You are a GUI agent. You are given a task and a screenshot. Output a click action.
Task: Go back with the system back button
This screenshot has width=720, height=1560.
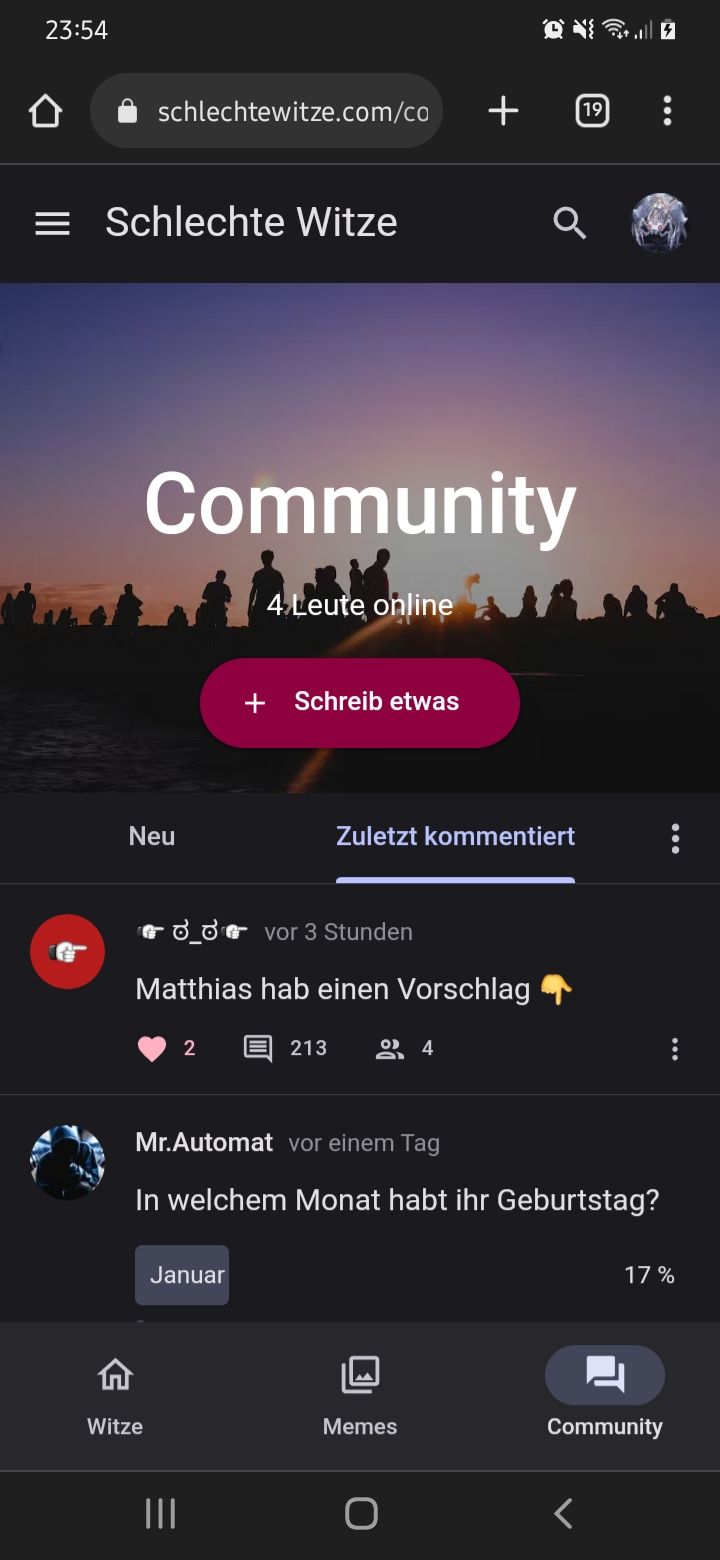[563, 1513]
